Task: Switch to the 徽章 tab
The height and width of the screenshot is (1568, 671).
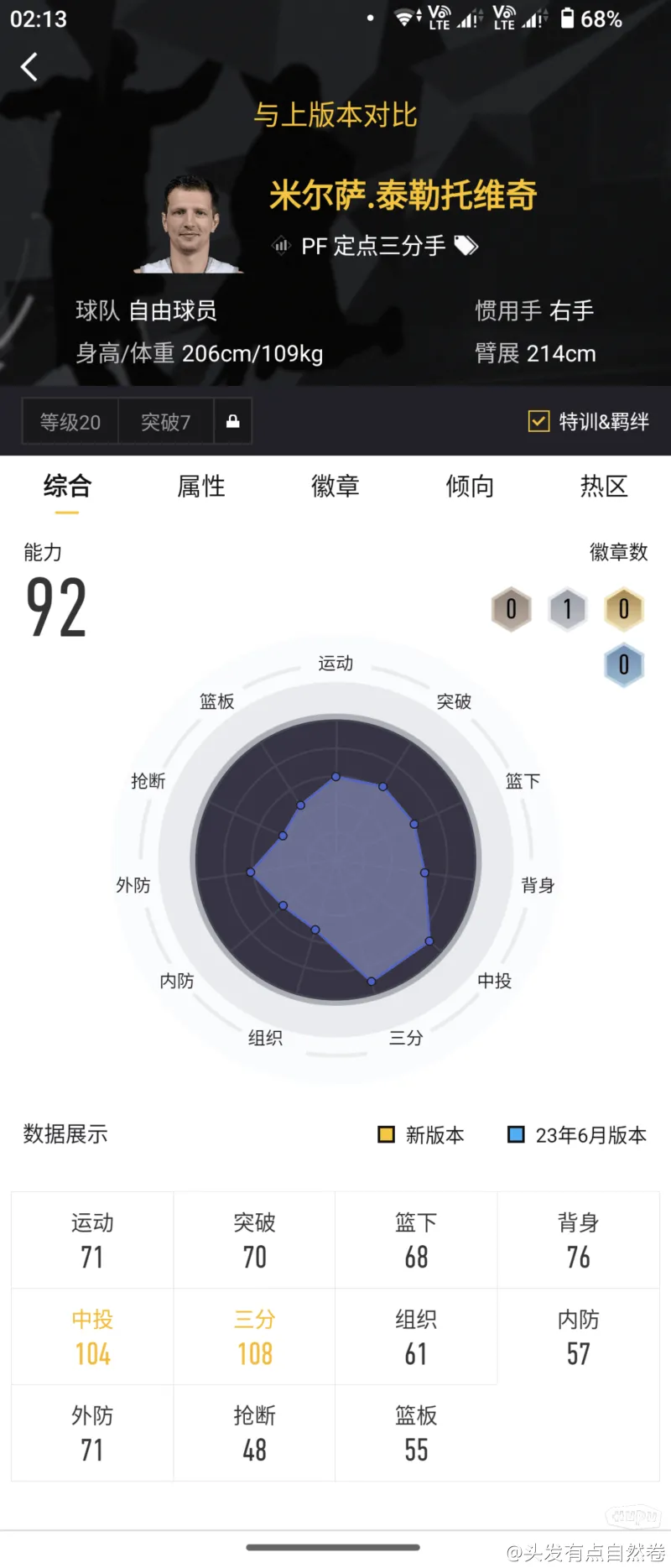Action: [x=335, y=486]
